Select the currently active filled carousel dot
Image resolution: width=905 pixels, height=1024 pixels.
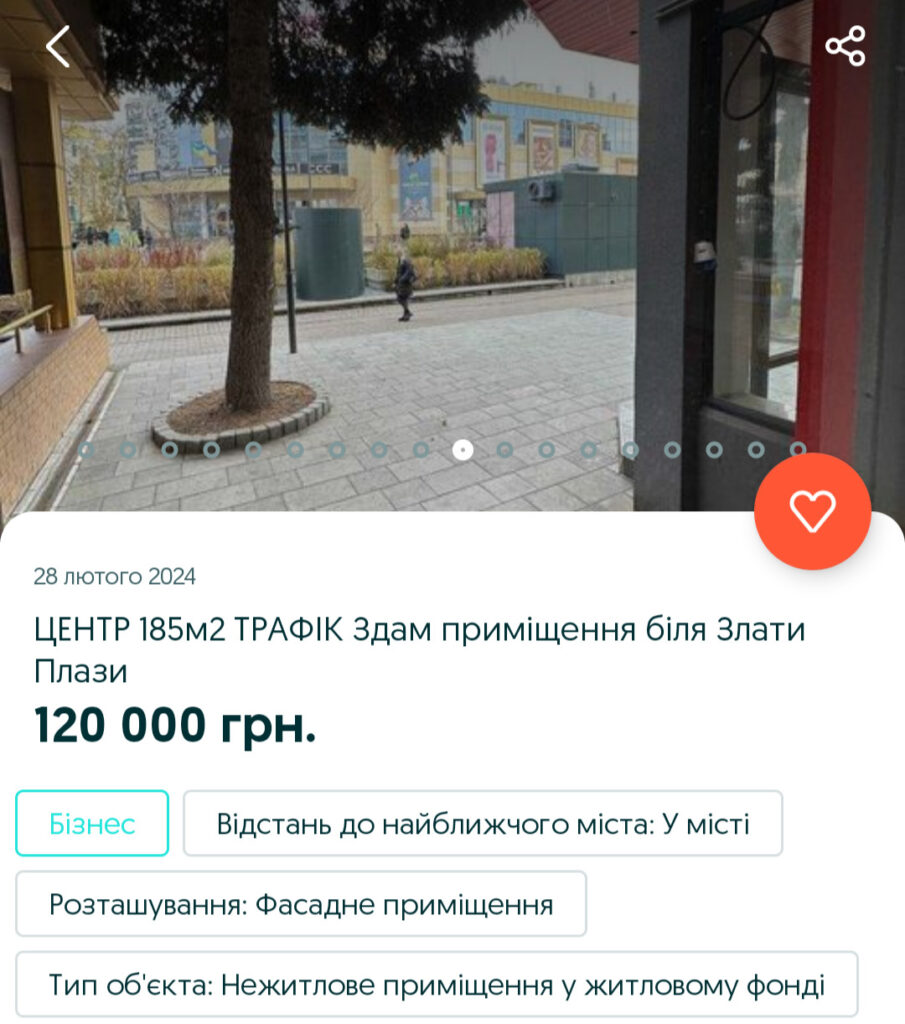pos(462,449)
